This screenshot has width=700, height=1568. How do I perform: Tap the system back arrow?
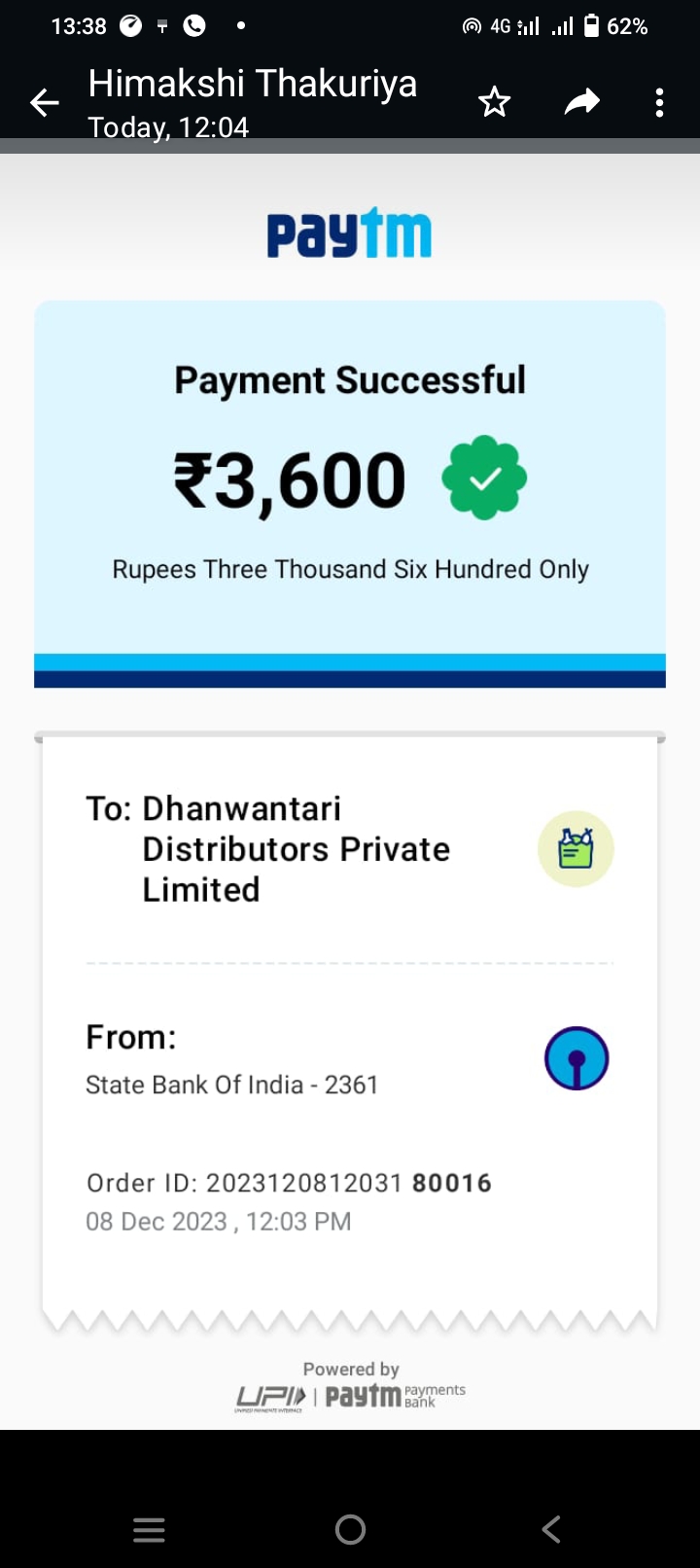551,1530
